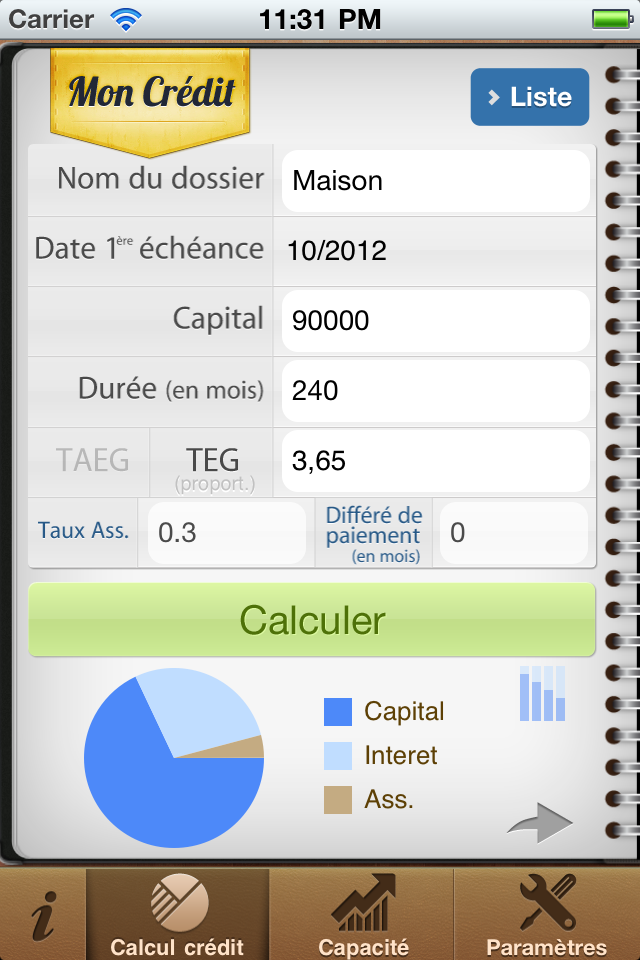Open the Liste of saved credits

point(529,97)
